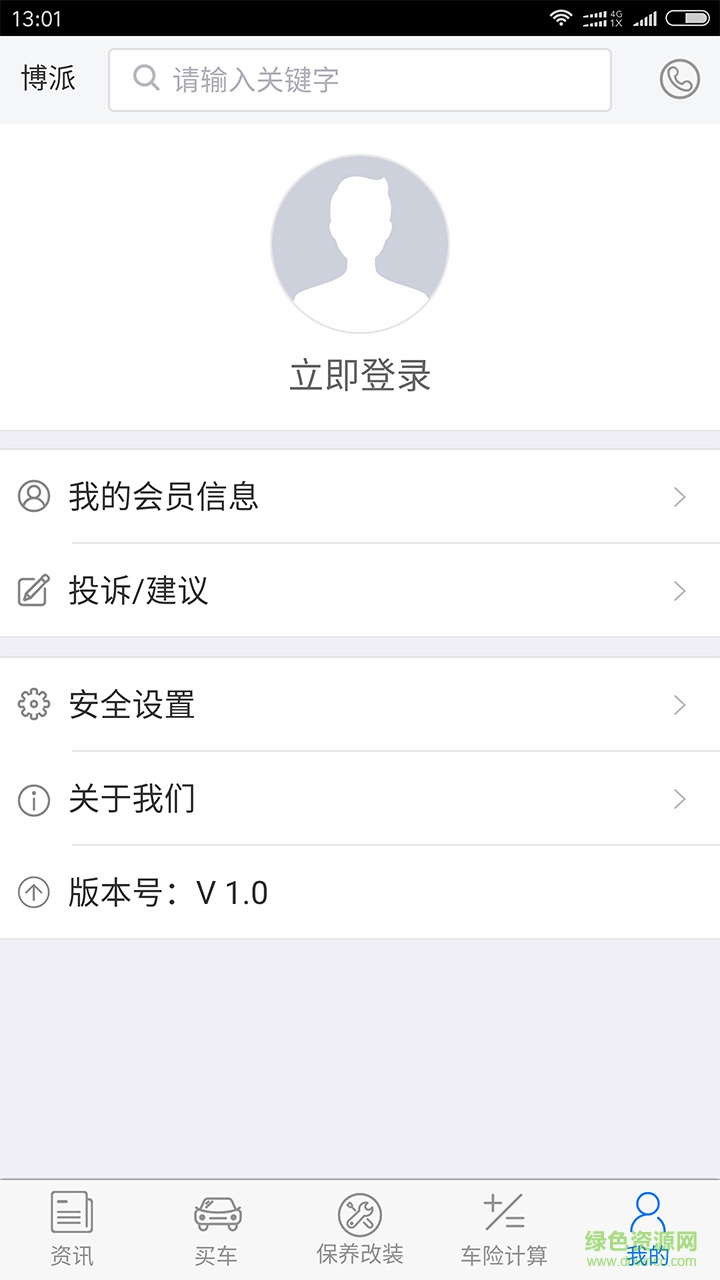Click the 投诉/建议 pencil edit icon
The image size is (720, 1280).
click(x=34, y=591)
